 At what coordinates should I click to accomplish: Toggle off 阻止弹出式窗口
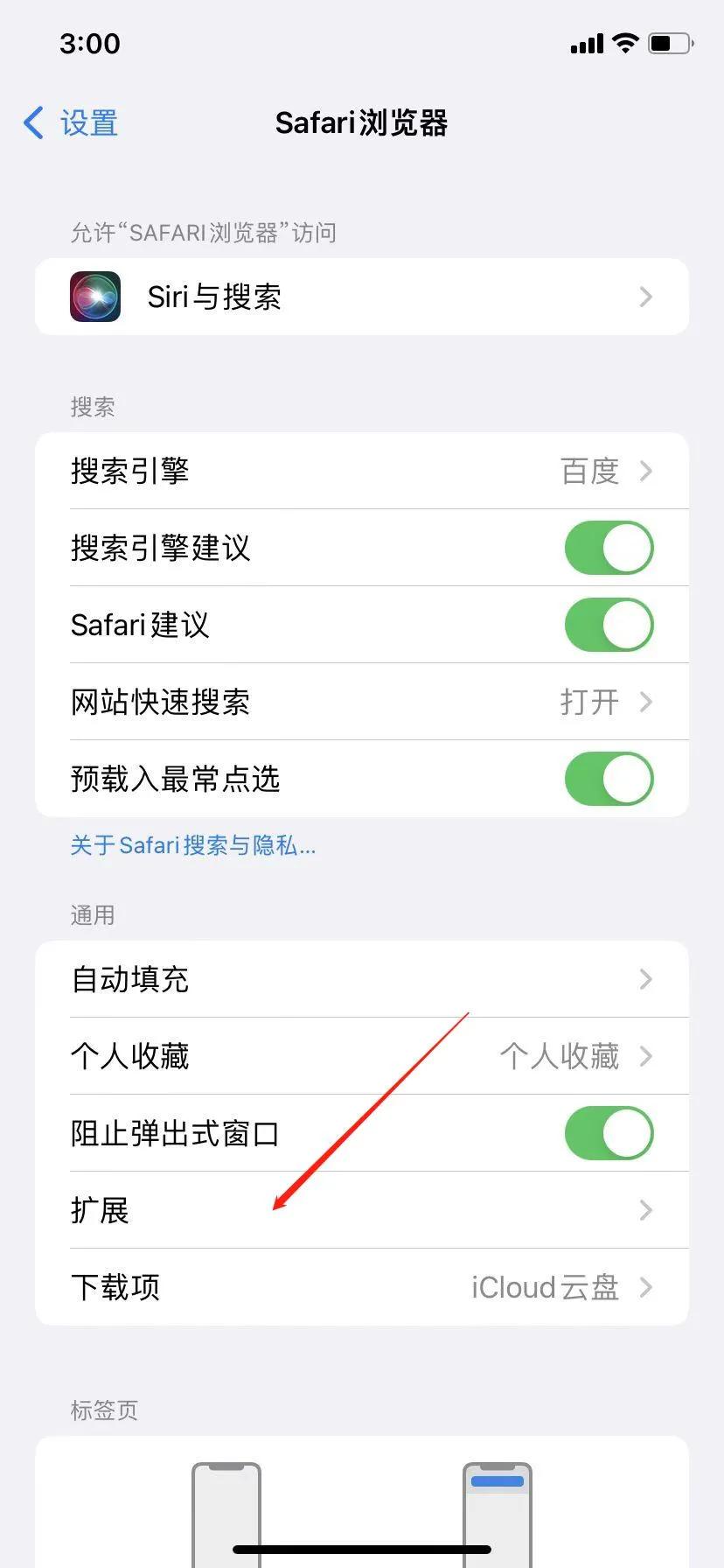[609, 1133]
